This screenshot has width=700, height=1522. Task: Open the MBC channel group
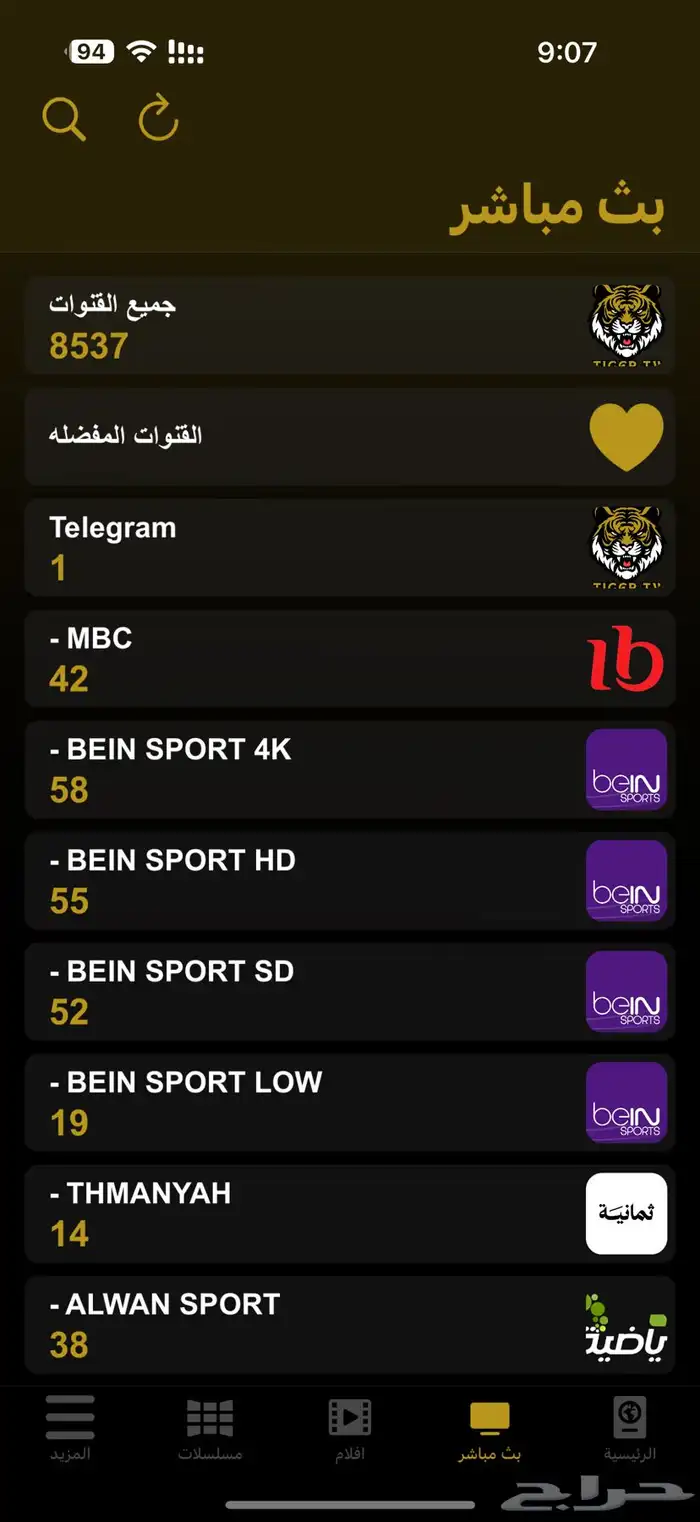pos(349,659)
